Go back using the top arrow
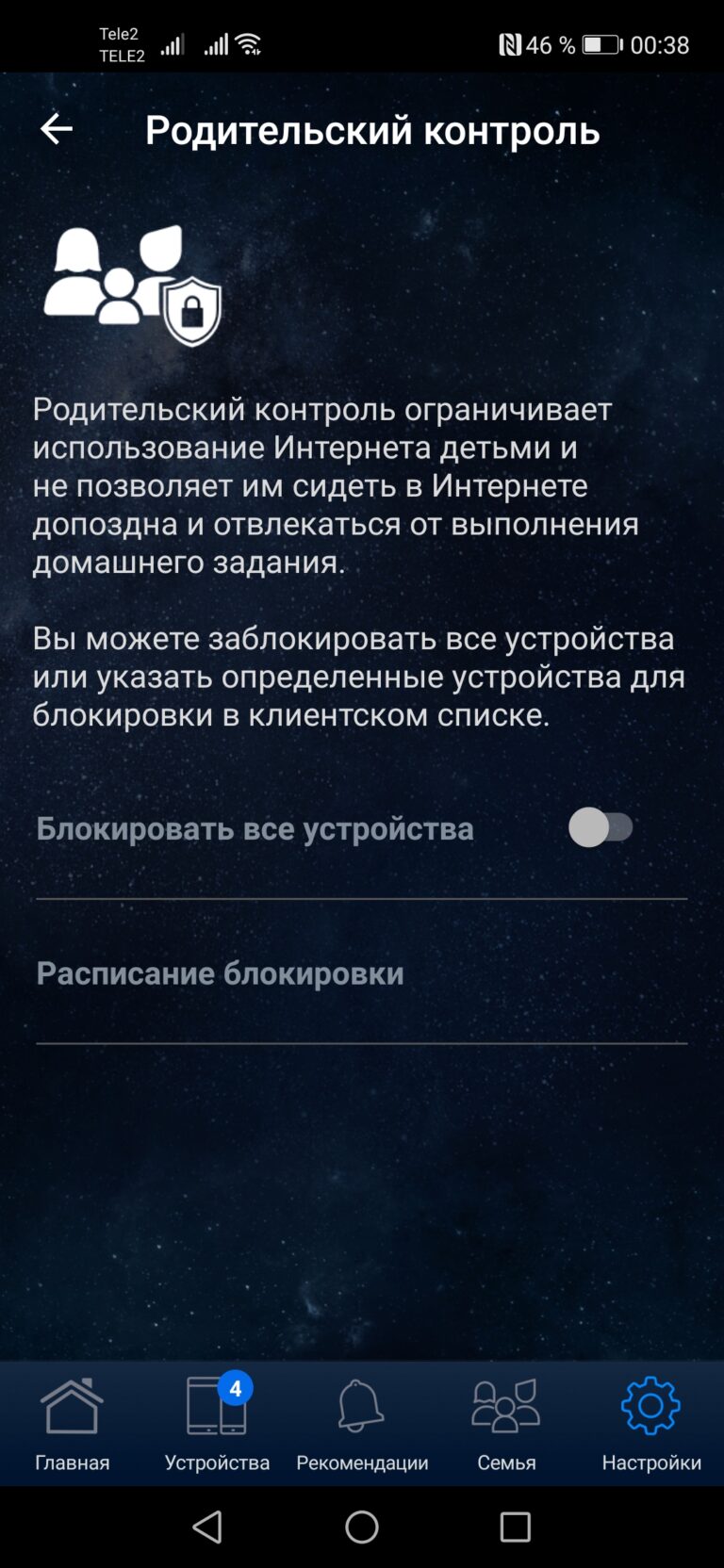724x1568 pixels. (57, 129)
